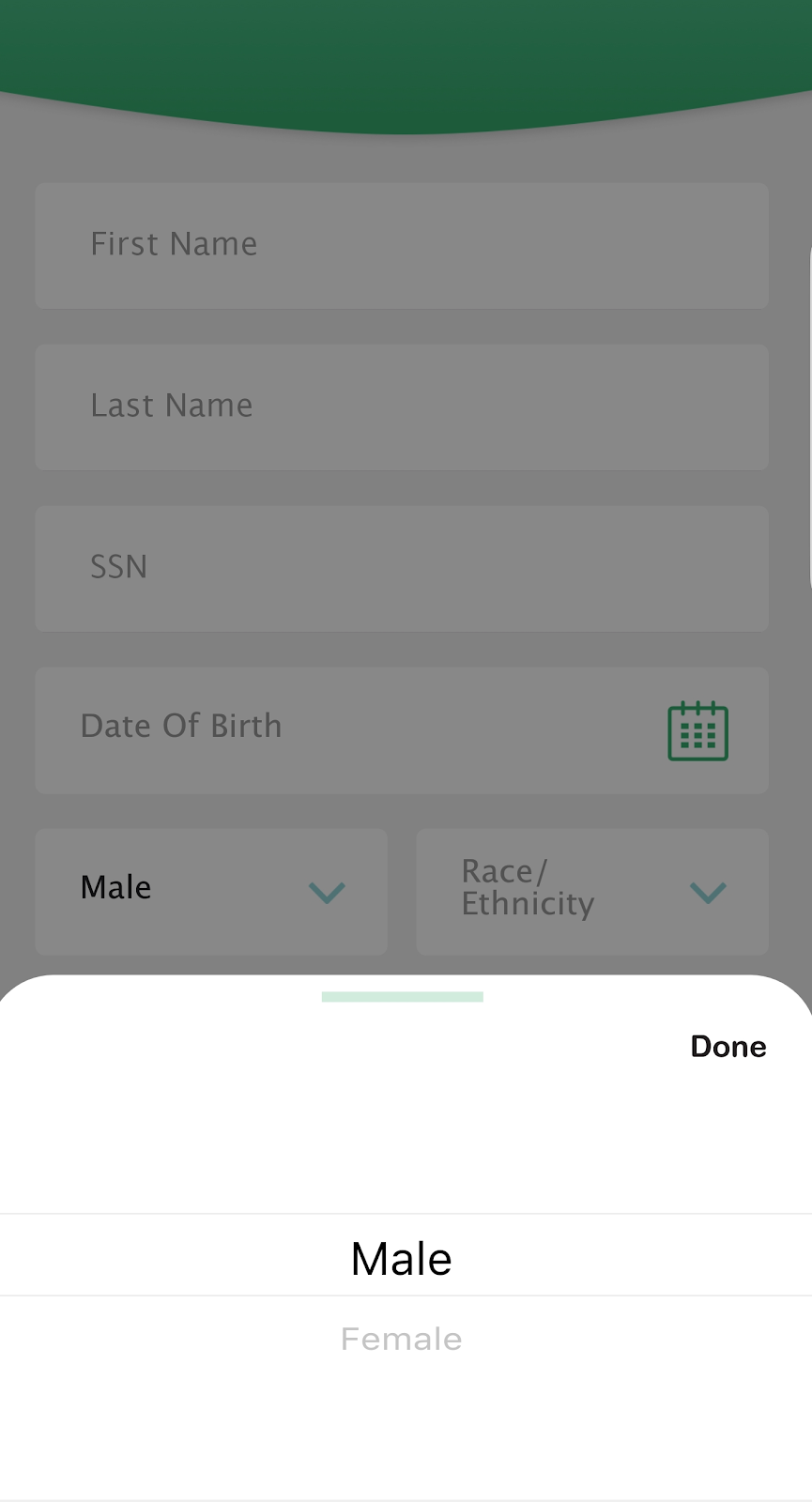
Task: Select Female in the picker
Action: click(401, 1339)
